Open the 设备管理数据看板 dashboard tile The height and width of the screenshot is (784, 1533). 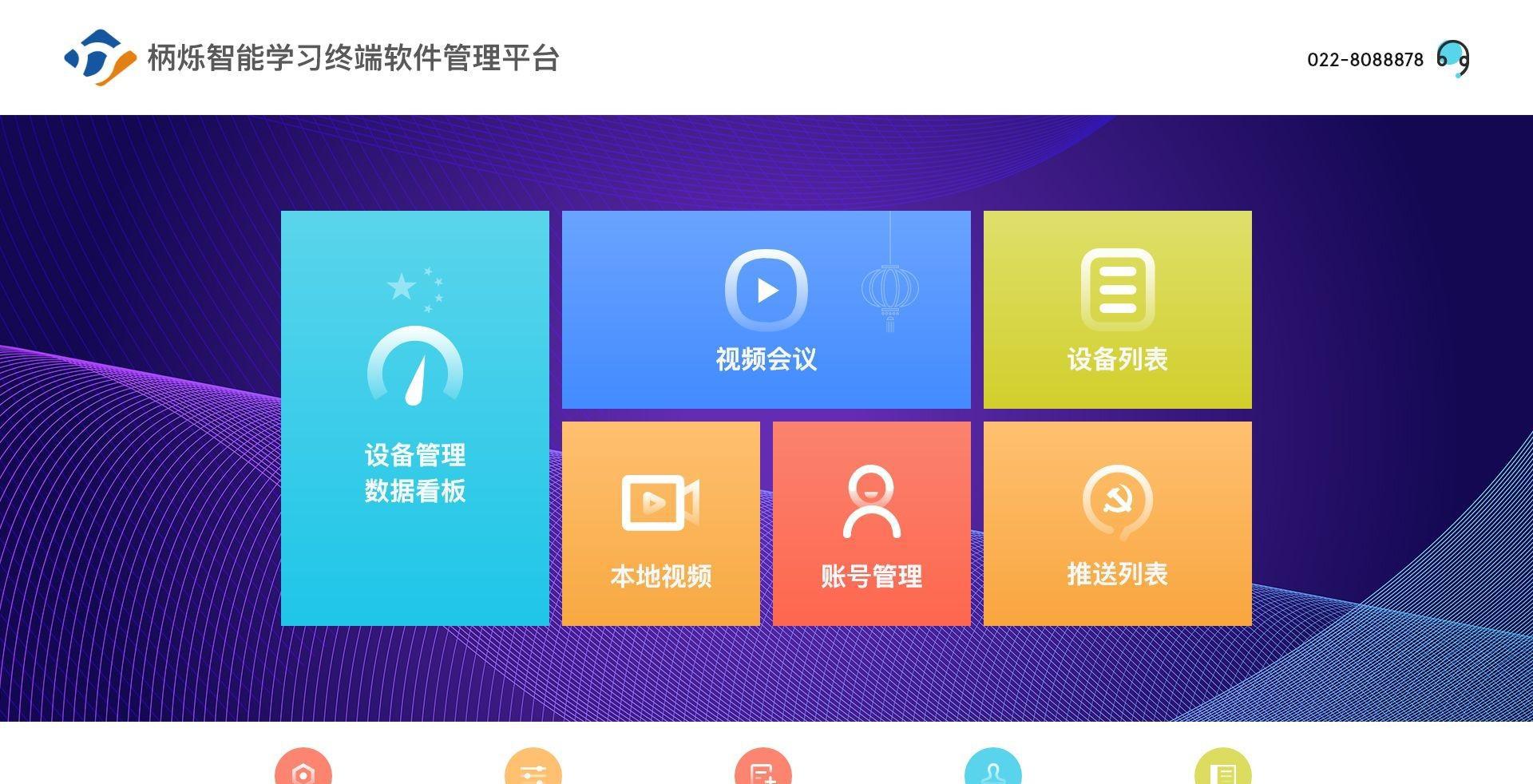pos(414,418)
